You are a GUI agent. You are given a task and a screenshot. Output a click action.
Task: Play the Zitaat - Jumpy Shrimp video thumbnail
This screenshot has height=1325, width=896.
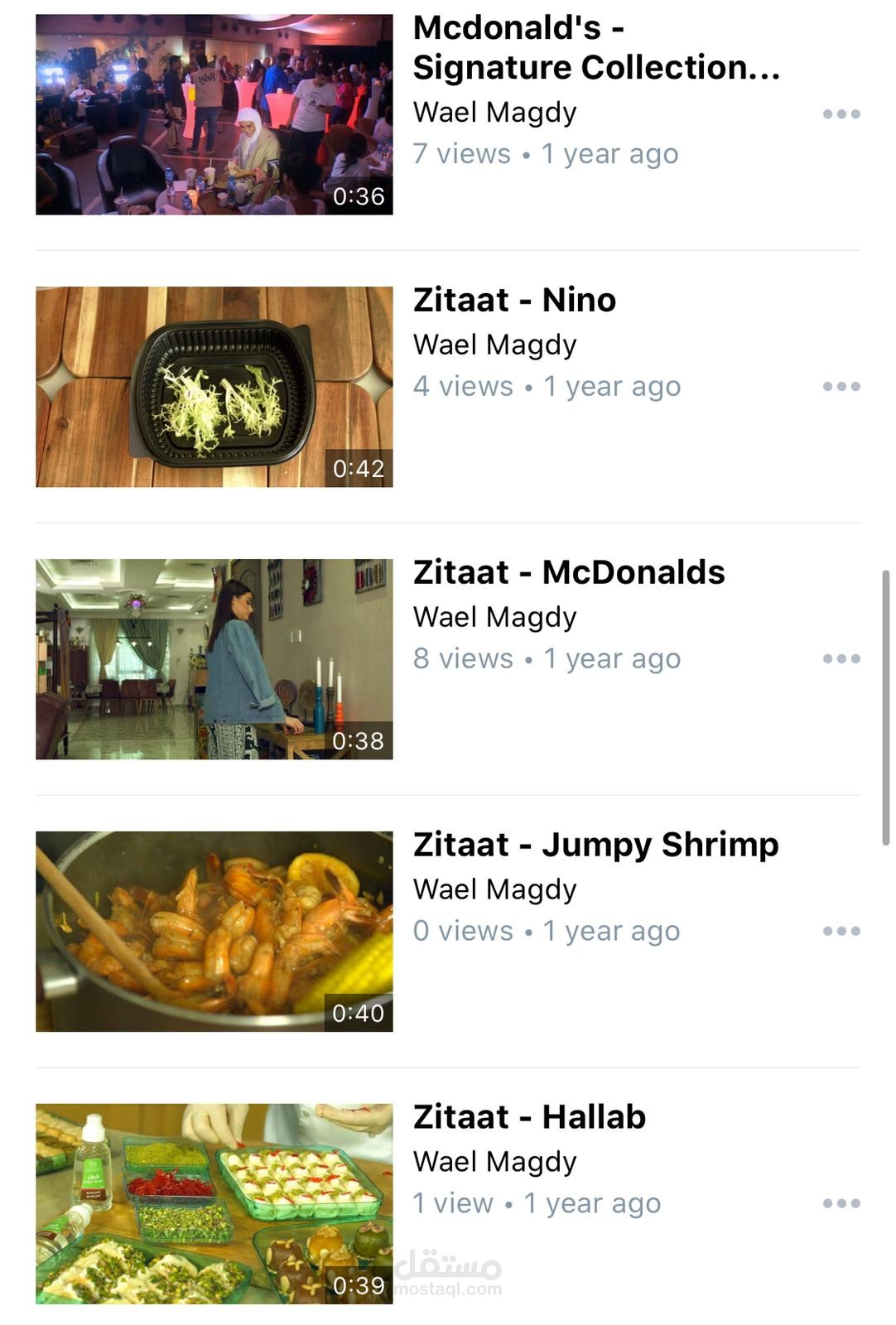pos(214,932)
